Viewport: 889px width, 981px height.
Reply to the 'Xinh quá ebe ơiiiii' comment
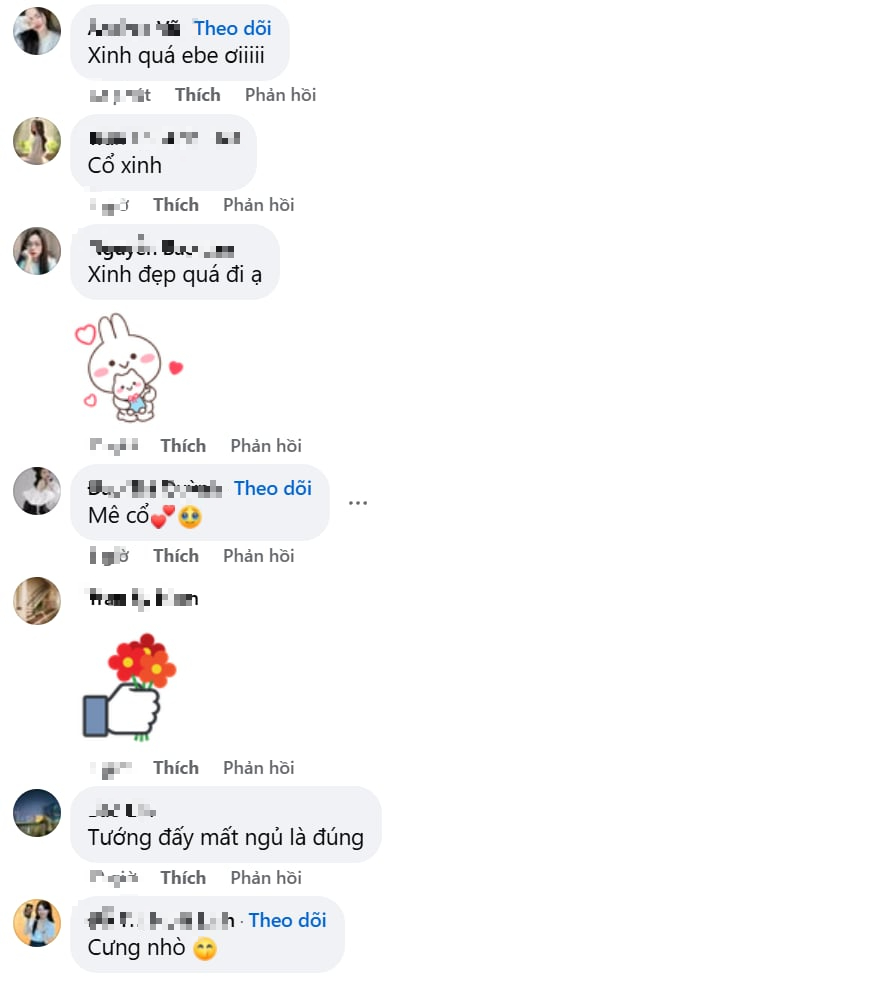coord(280,95)
